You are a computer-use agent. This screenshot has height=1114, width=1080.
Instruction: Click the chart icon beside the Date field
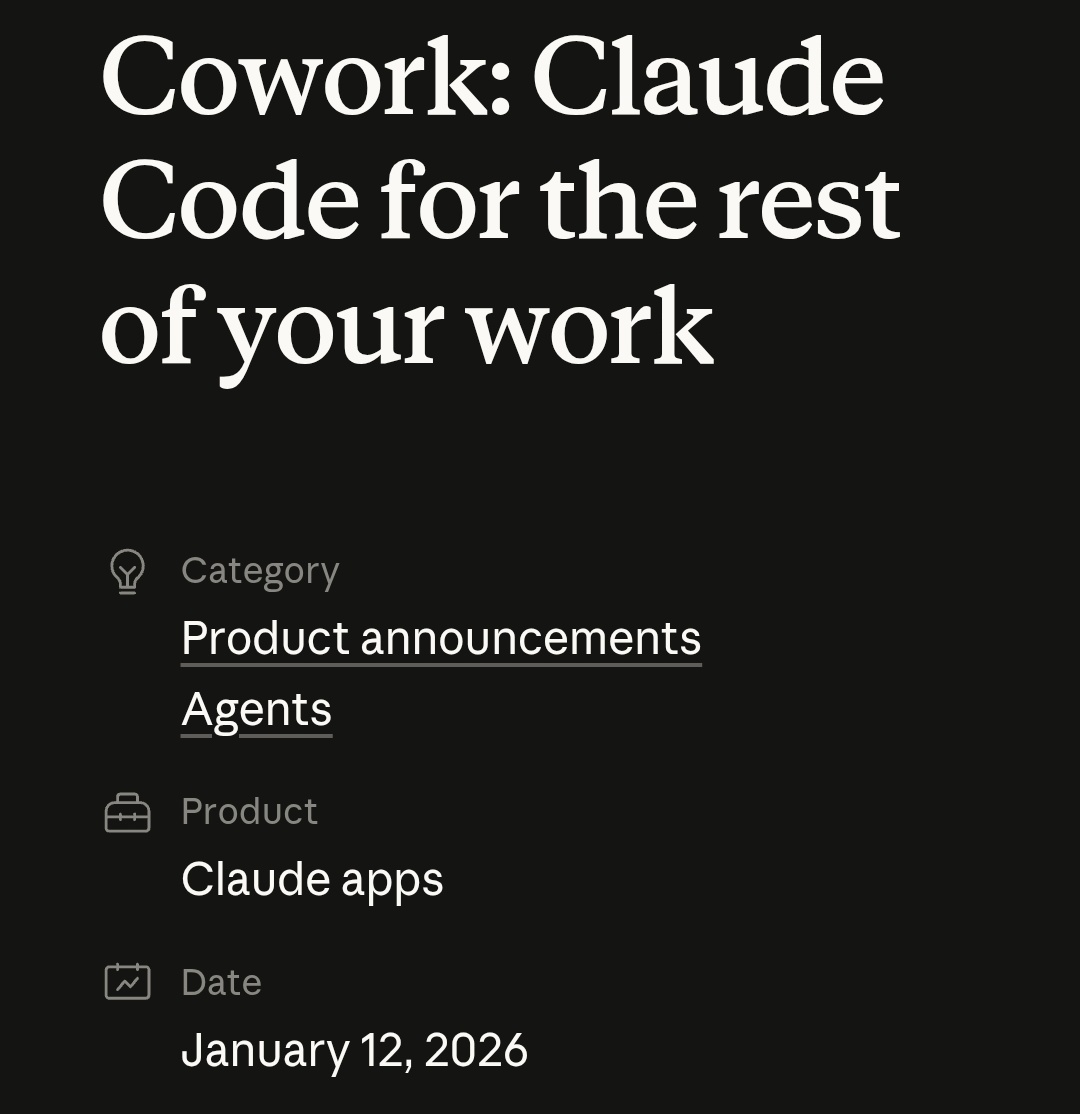[126, 983]
